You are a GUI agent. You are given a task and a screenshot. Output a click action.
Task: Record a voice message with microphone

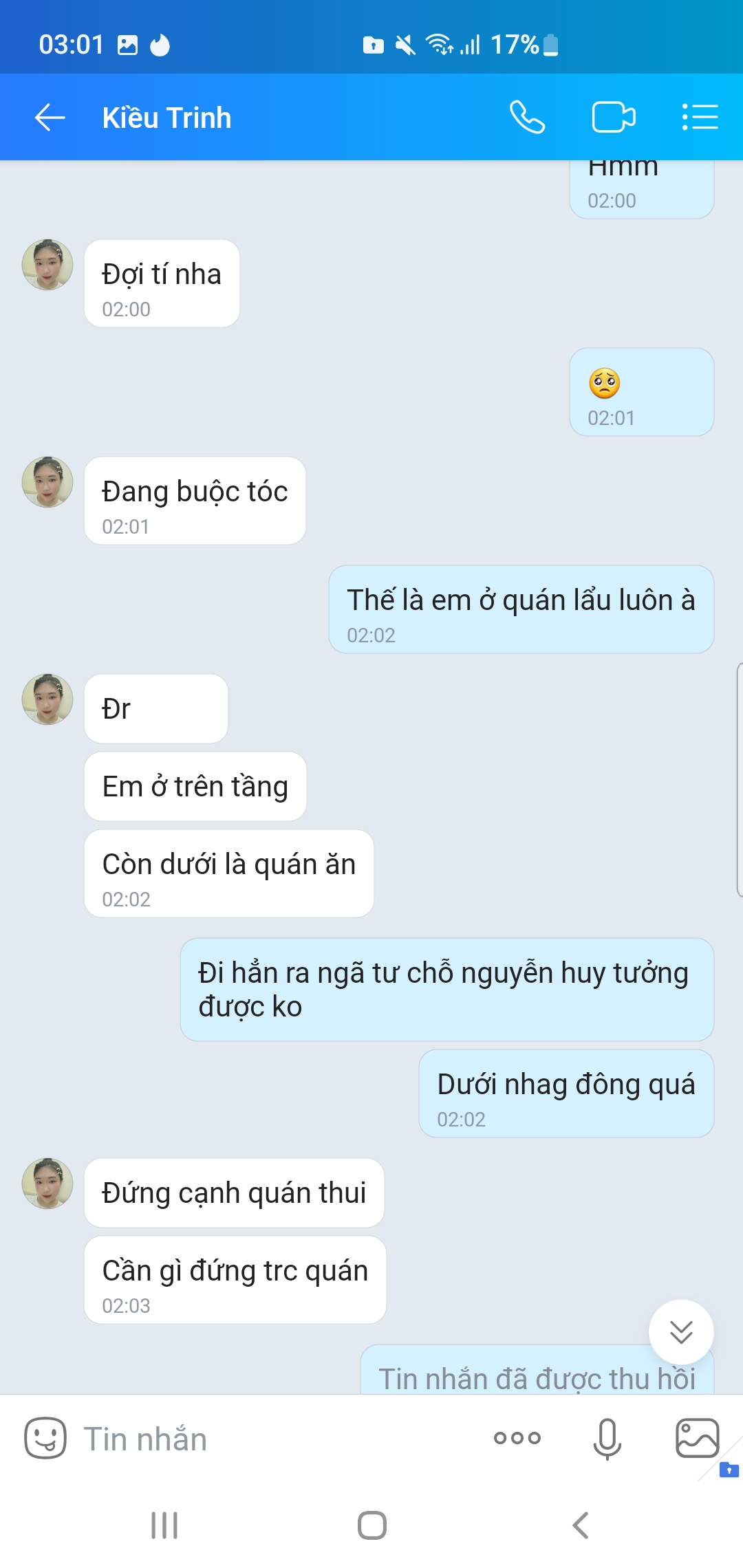[607, 1438]
